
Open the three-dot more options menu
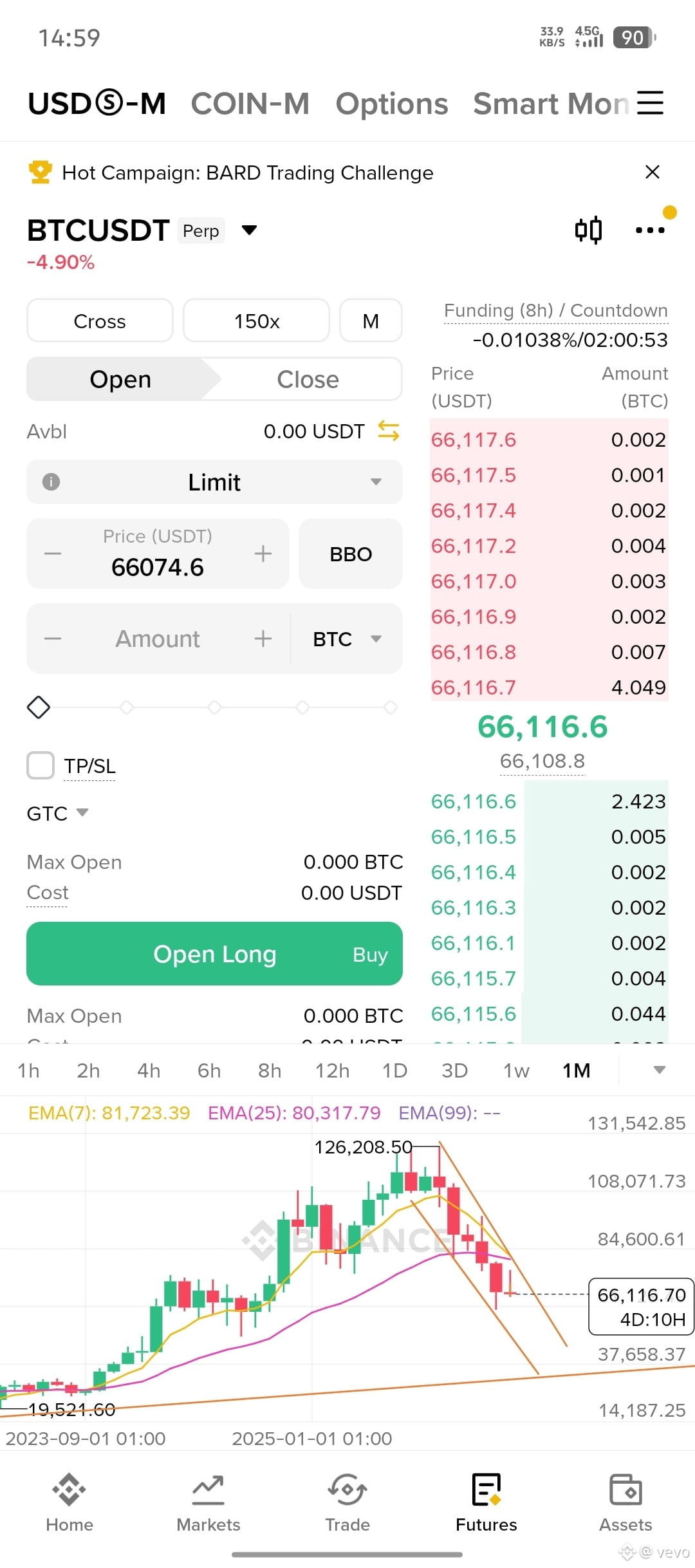tap(650, 230)
